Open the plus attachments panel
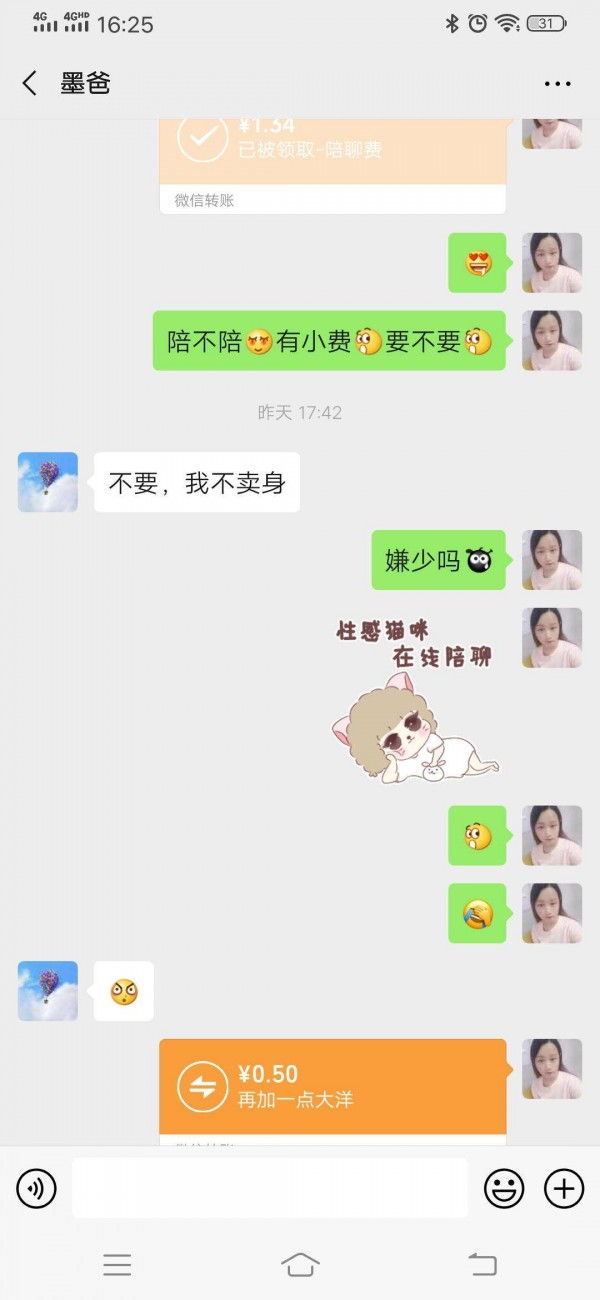Screen dimensions: 600x1300 563,1189
